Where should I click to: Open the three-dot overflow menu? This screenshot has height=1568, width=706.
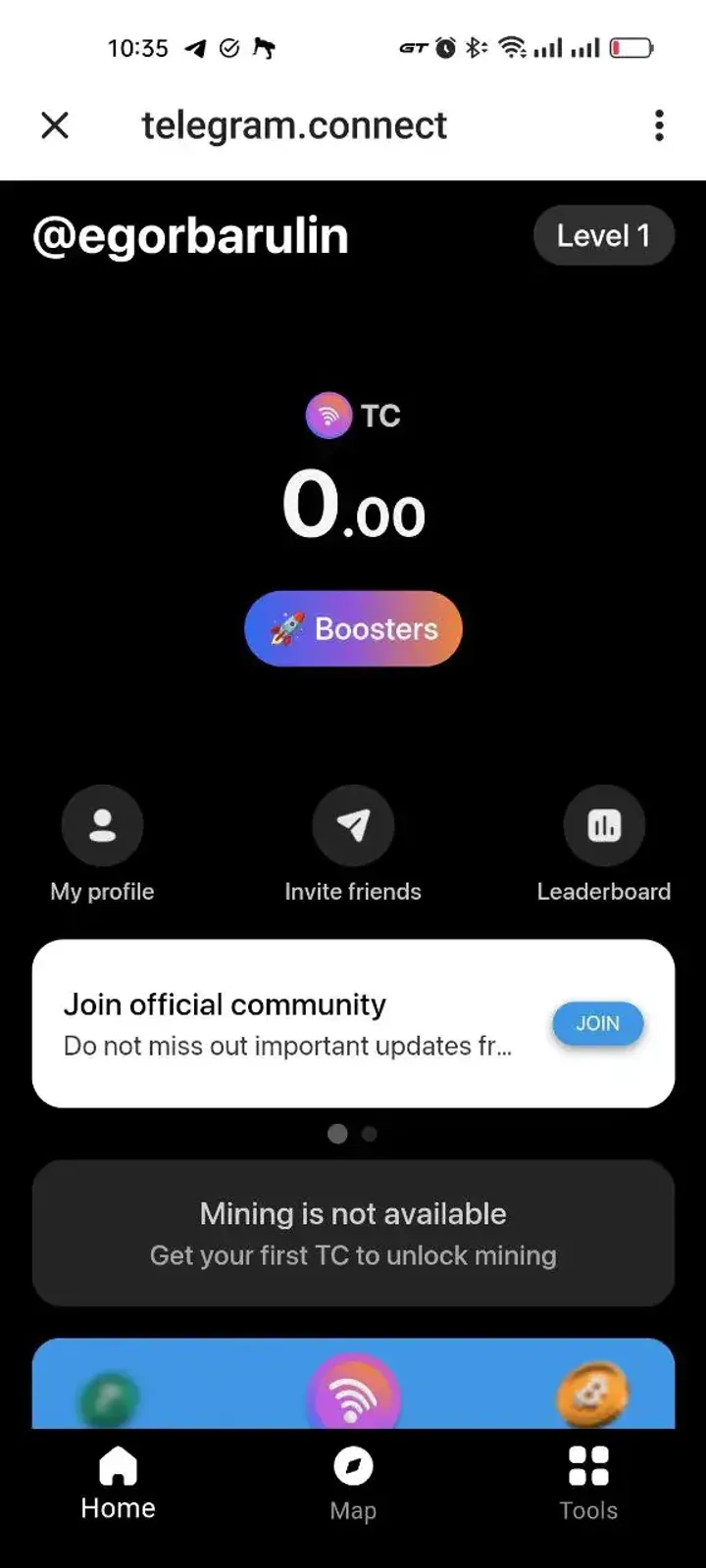coord(659,125)
